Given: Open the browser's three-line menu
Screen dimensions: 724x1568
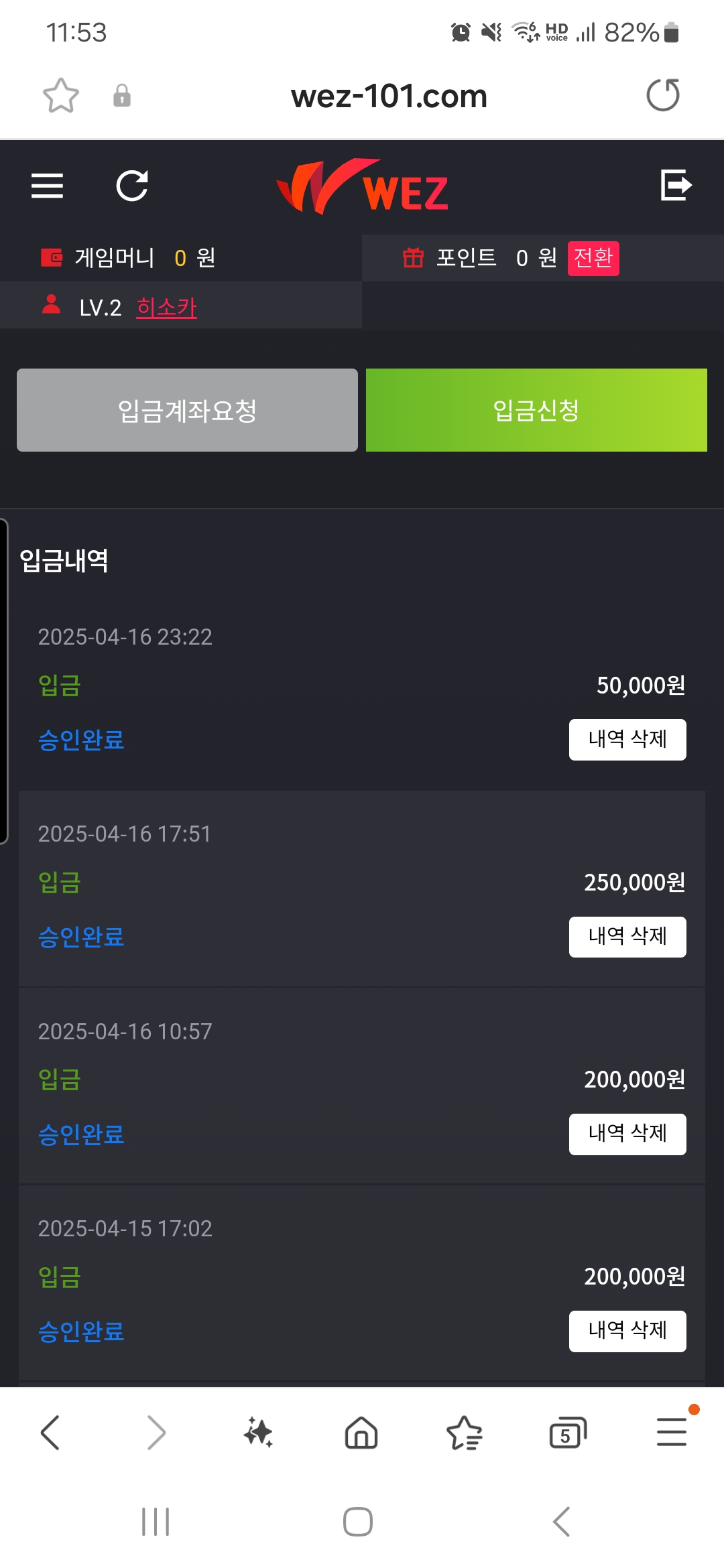Looking at the screenshot, I should tap(672, 1431).
